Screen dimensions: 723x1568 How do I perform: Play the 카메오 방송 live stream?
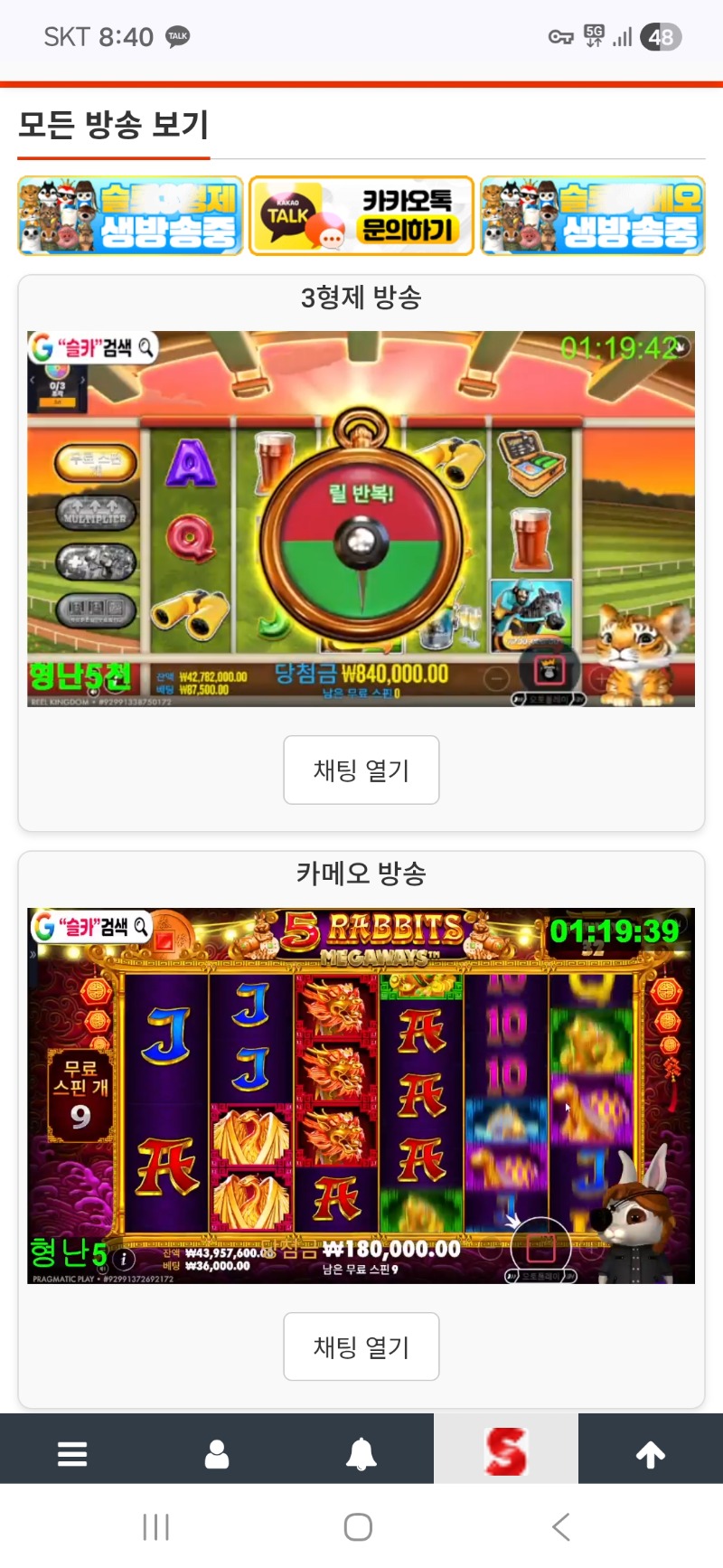[361, 1095]
